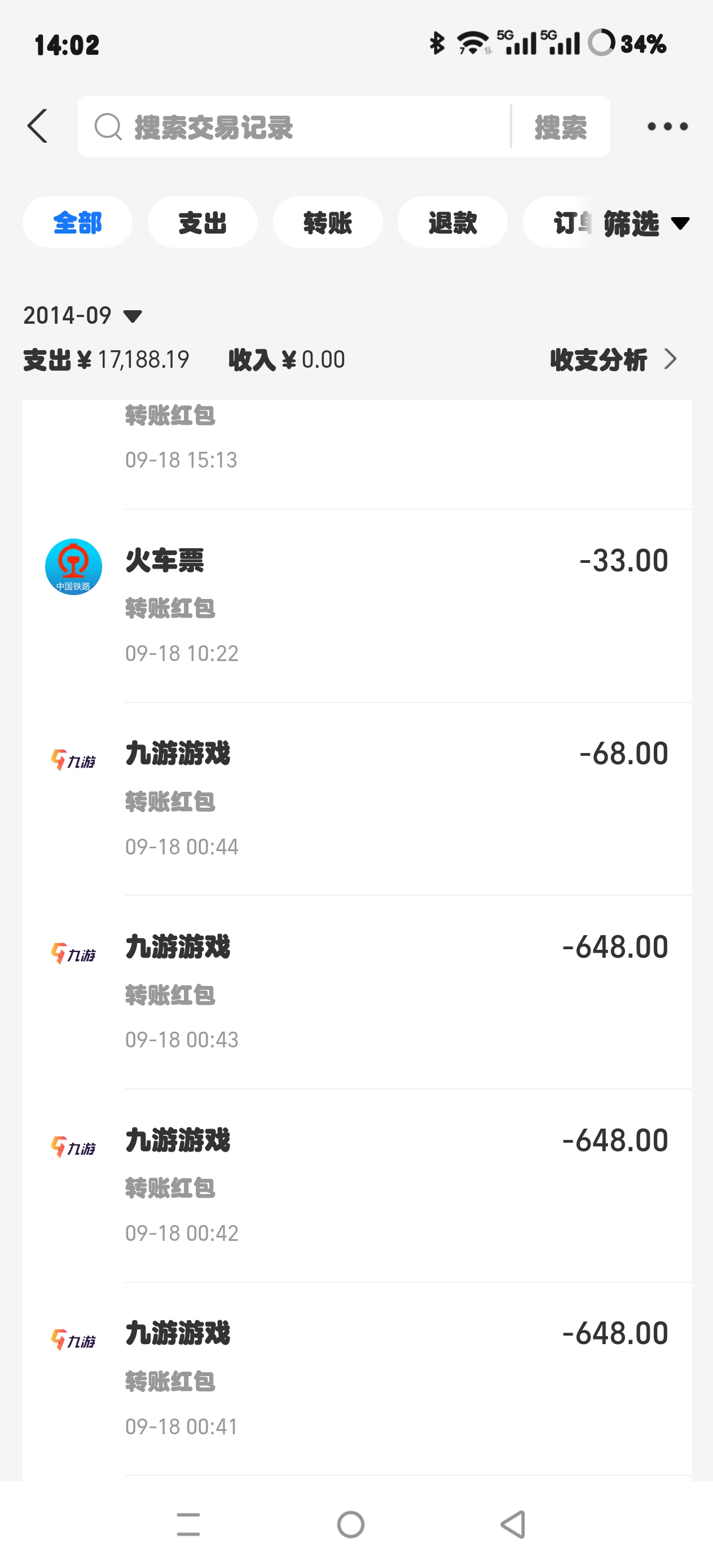Tap the system home button
713x1568 pixels.
coord(351,1525)
